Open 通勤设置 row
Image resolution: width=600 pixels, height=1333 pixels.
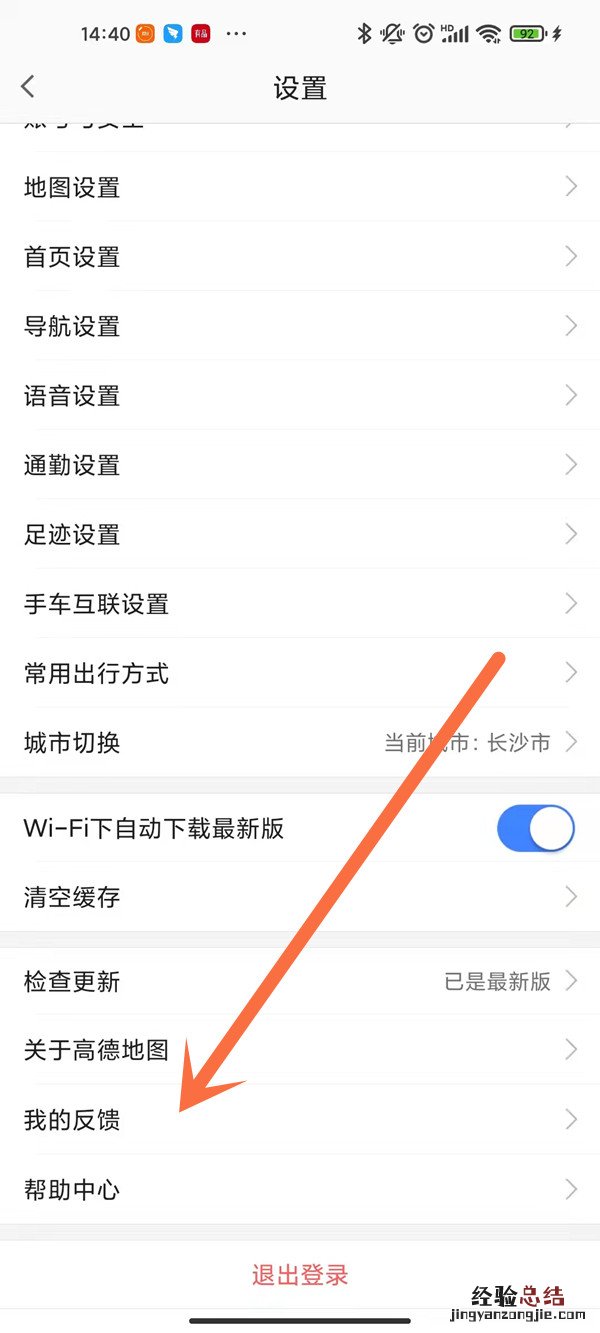click(72, 465)
